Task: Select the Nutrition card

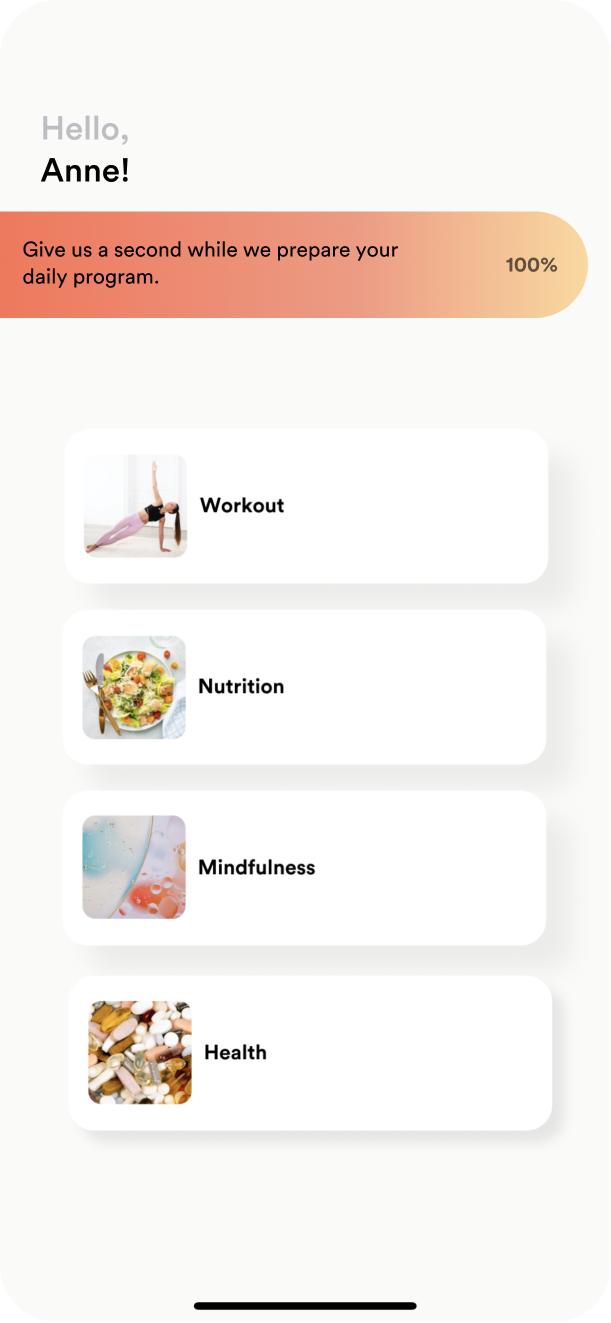Action: click(304, 687)
